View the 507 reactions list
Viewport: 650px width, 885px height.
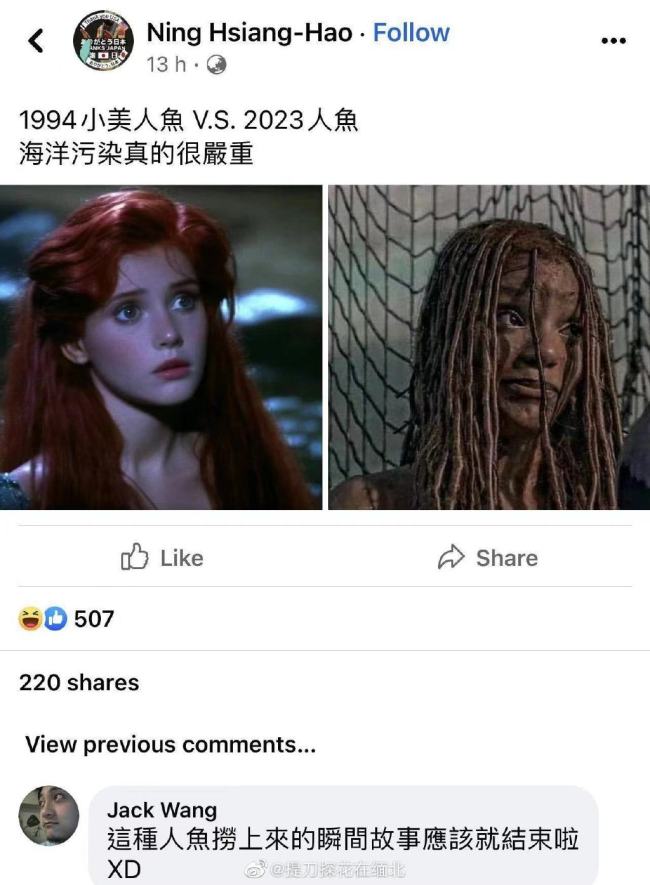[67, 619]
